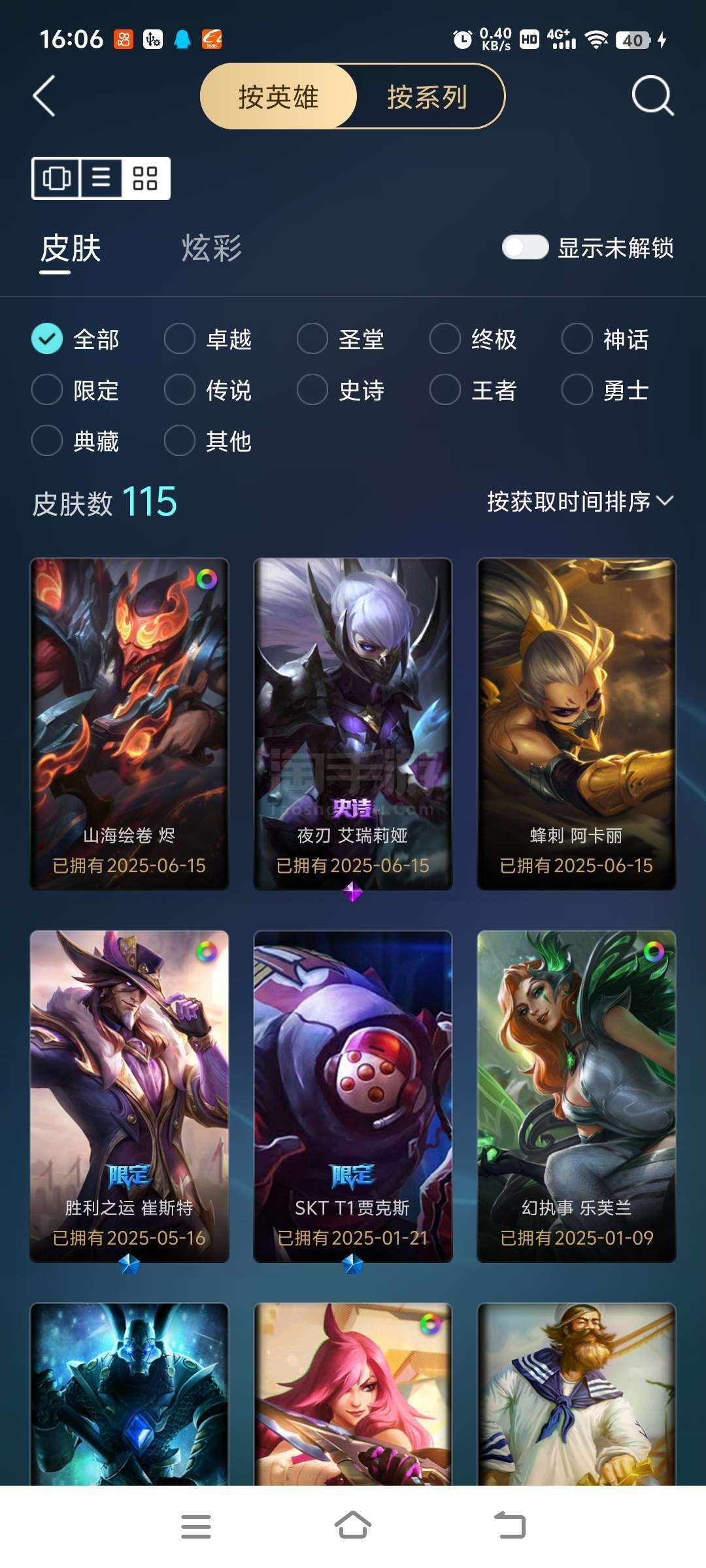706x1568 pixels.
Task: Expand the 按获取时间排序 sort dropdown
Action: tap(580, 502)
